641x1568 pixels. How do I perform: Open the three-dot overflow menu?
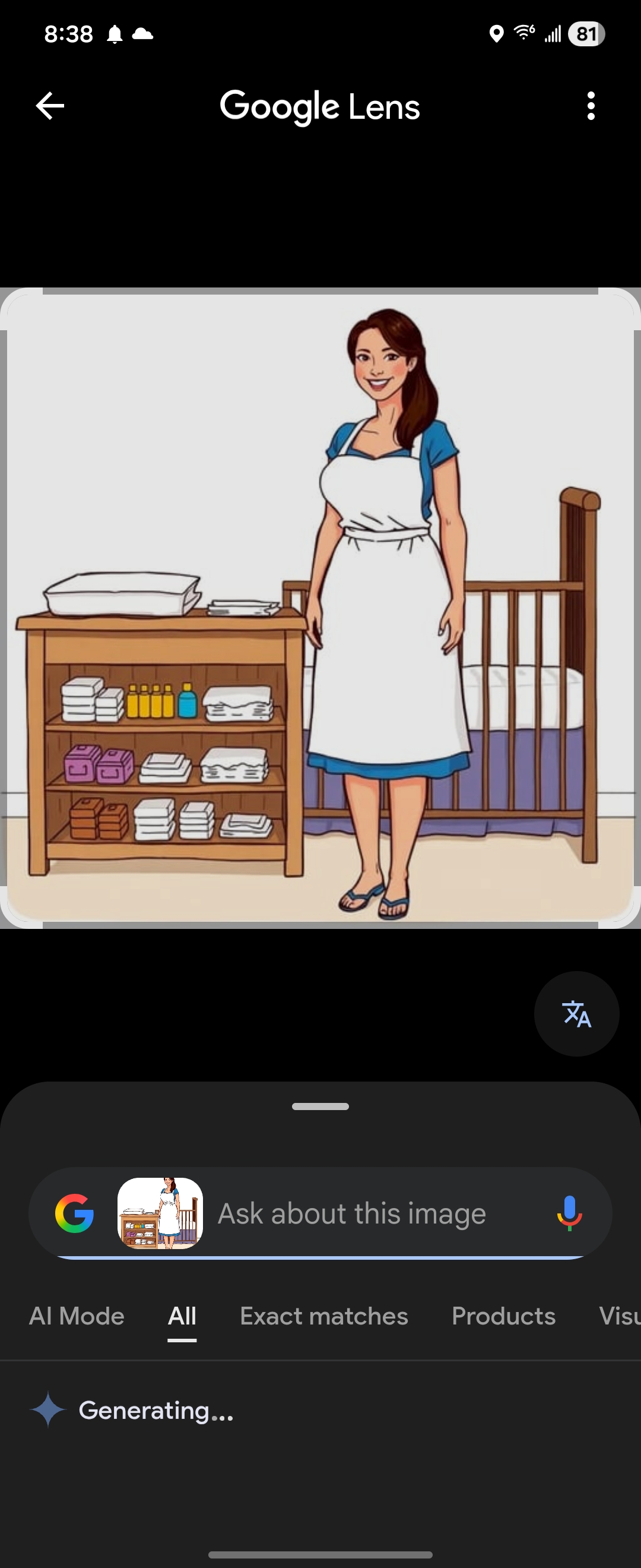coord(591,106)
